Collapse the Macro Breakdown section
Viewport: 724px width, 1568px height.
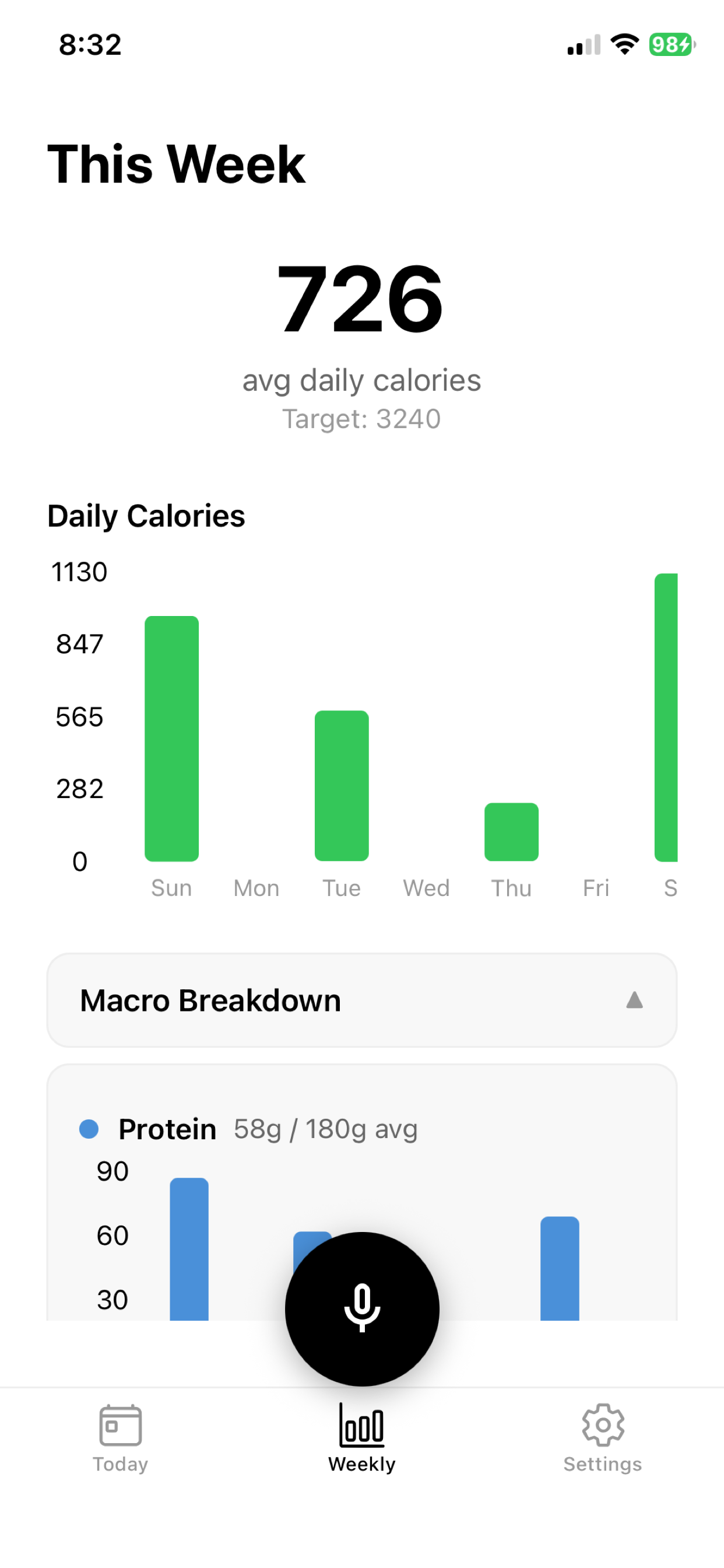pos(361,999)
